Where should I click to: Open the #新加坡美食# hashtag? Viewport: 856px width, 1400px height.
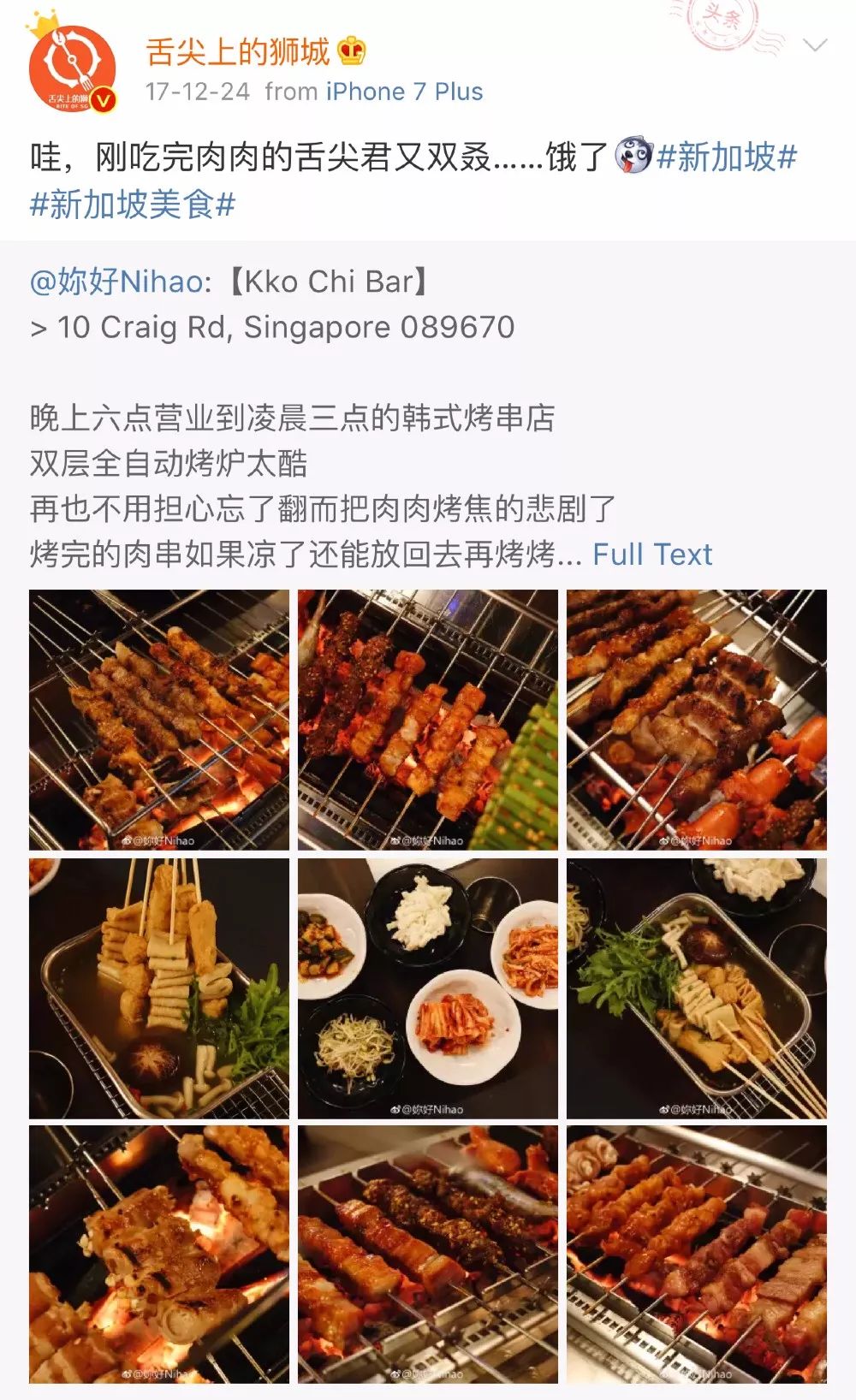[133, 205]
